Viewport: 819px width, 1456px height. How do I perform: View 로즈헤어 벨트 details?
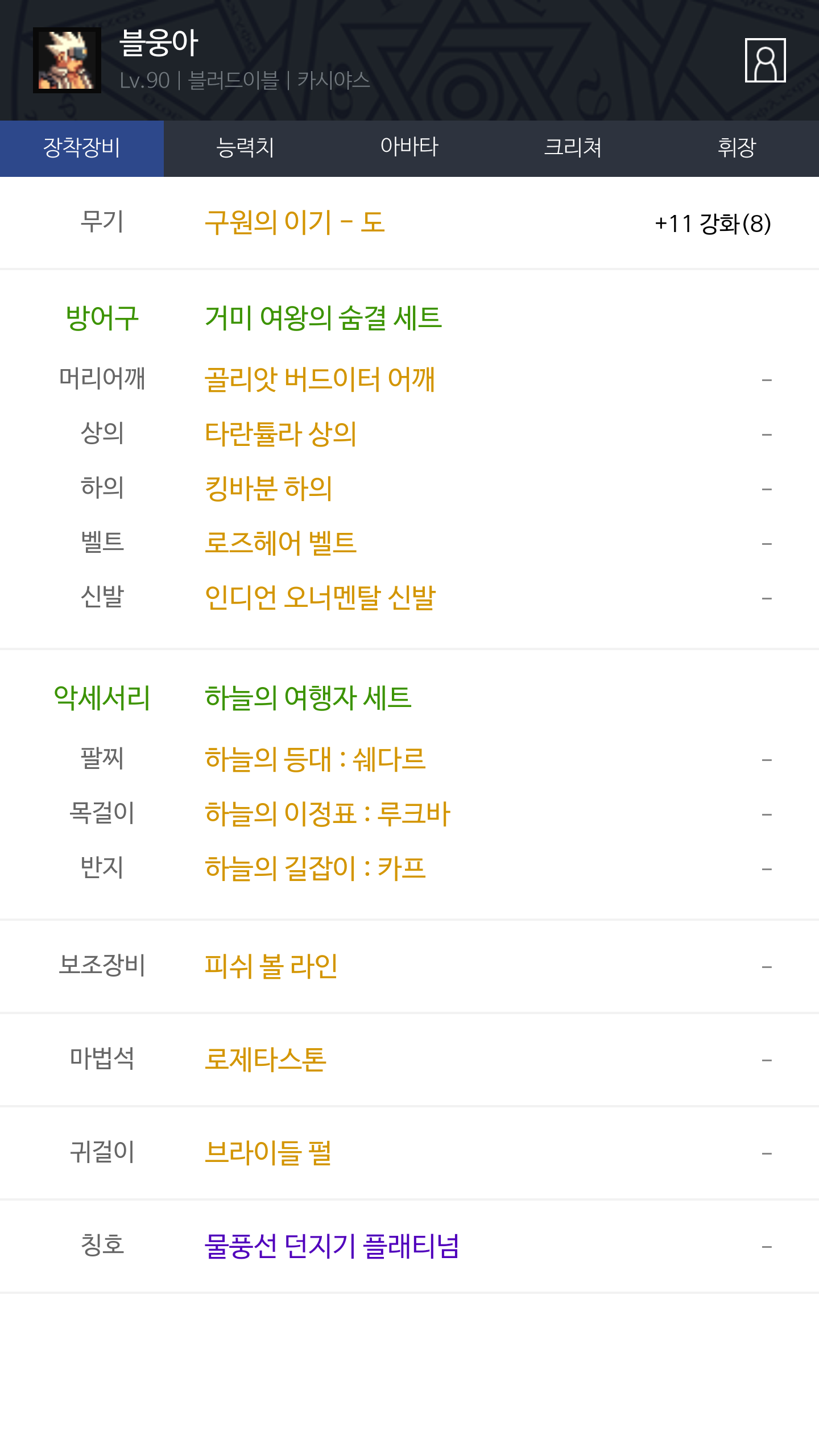point(280,543)
